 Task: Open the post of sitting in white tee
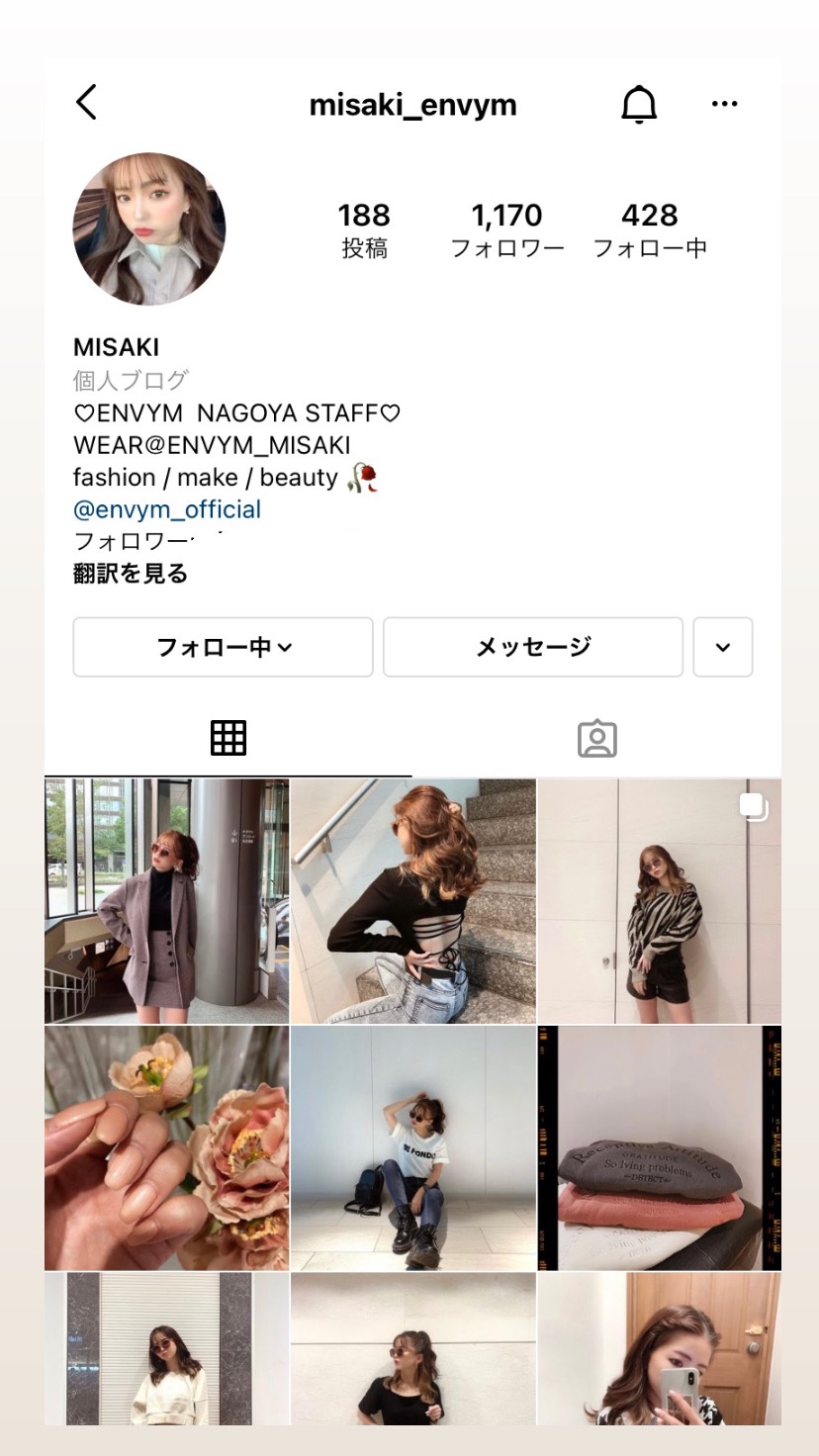[412, 1147]
